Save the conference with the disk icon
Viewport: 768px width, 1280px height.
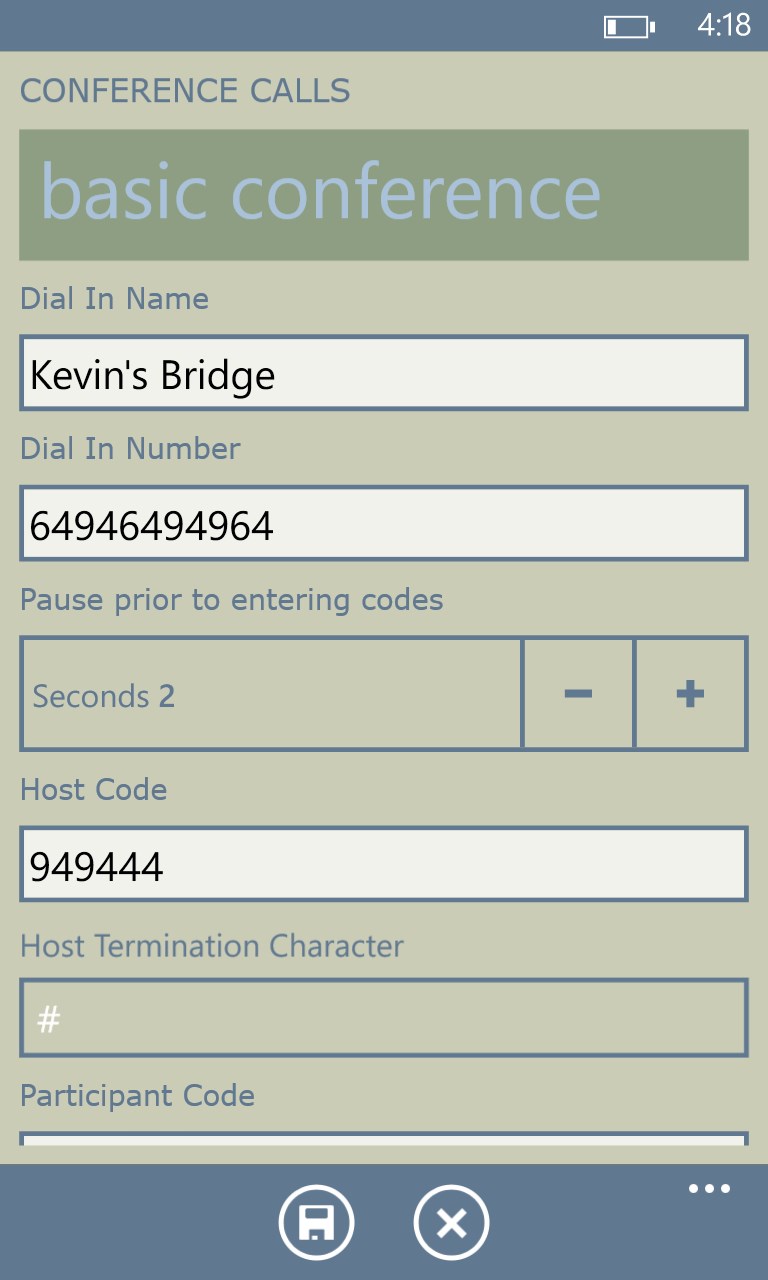pos(316,1222)
